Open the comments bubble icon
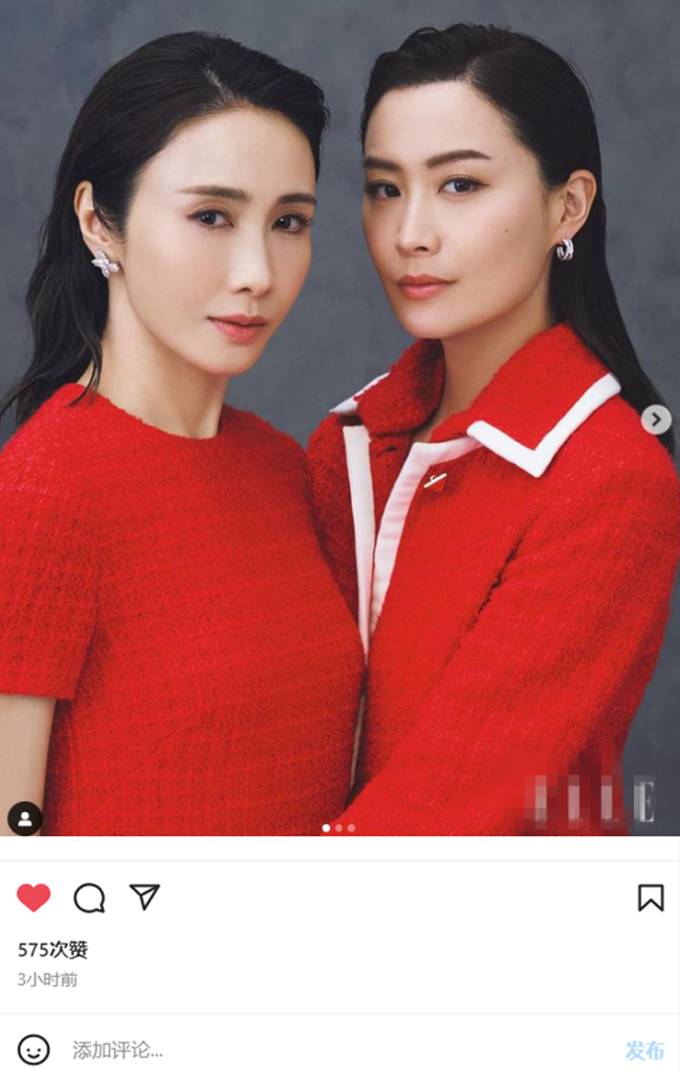Screen dimensions: 680x1069 [89, 897]
